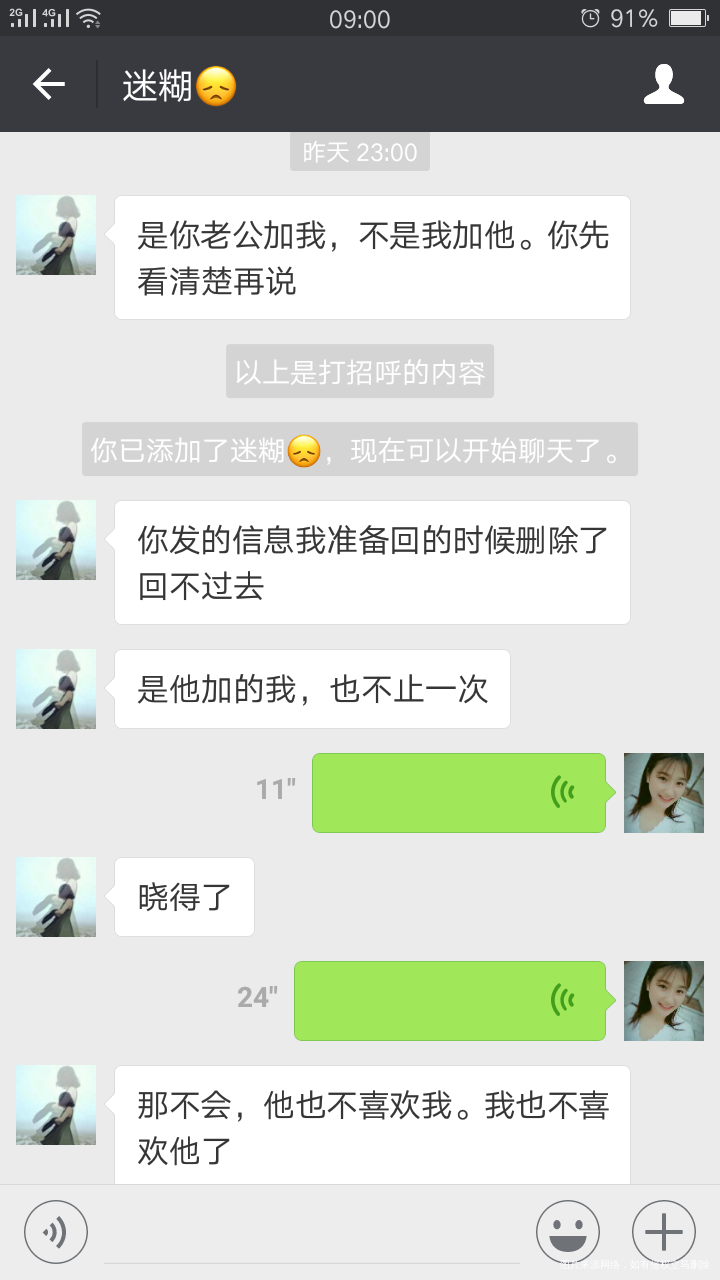The width and height of the screenshot is (720, 1280).
Task: Open 迷糊's profile via top-right contact icon
Action: 664,84
